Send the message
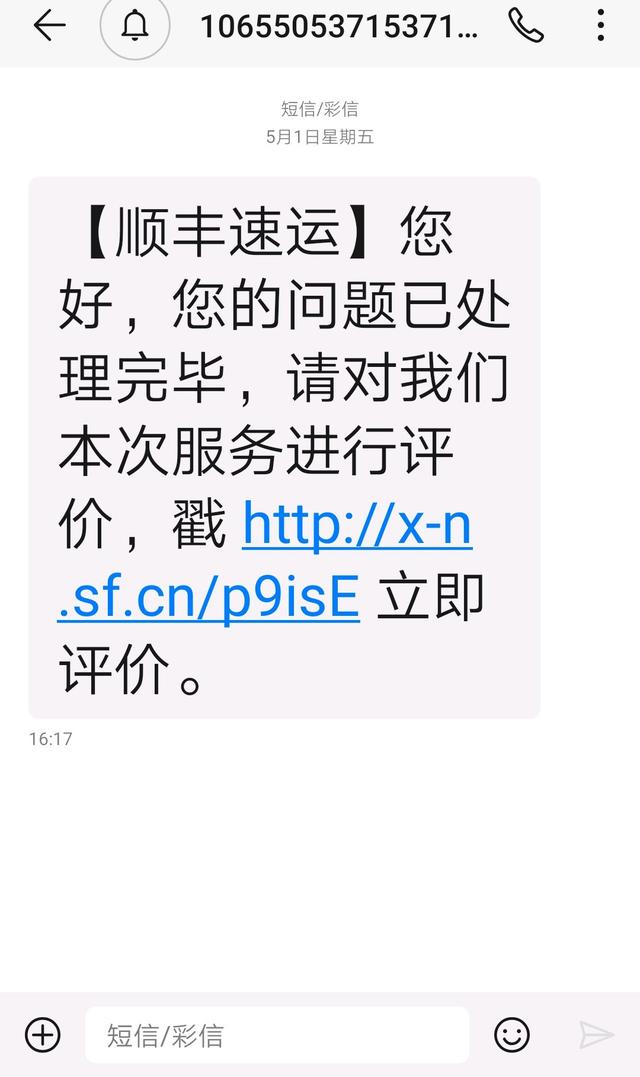The height and width of the screenshot is (1077, 640). [x=596, y=1035]
